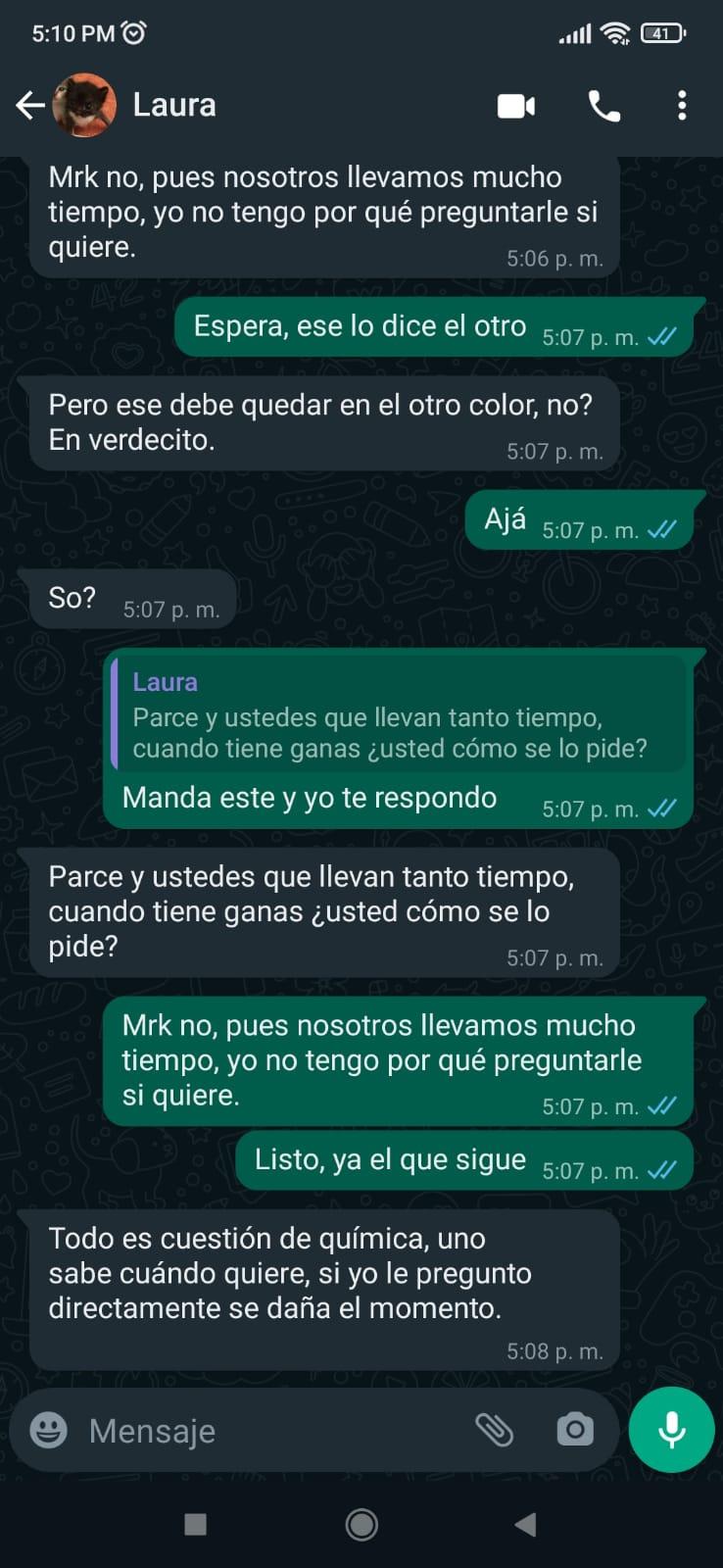Open the emoji picker
Screen dimensions: 723x1568
pos(48,1431)
